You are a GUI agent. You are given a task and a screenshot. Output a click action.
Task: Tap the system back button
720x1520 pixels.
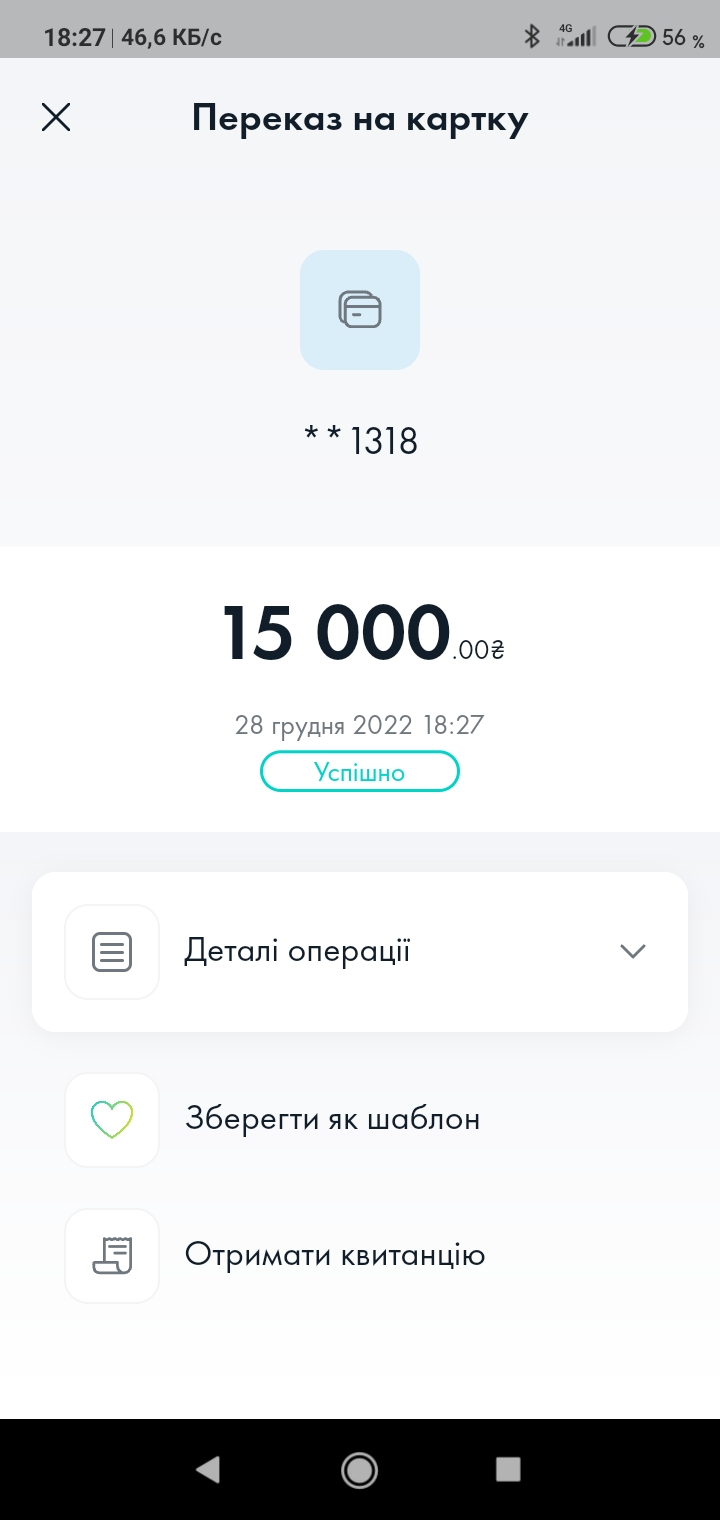(208, 1469)
